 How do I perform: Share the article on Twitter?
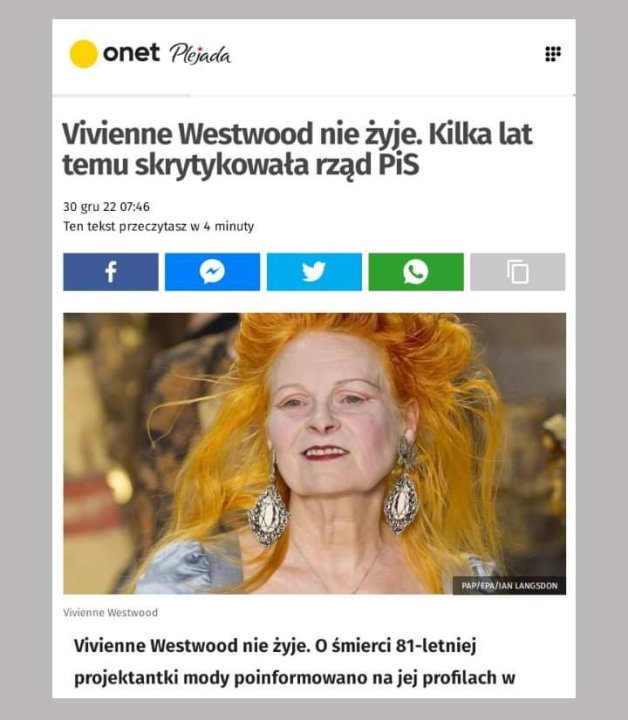(314, 272)
